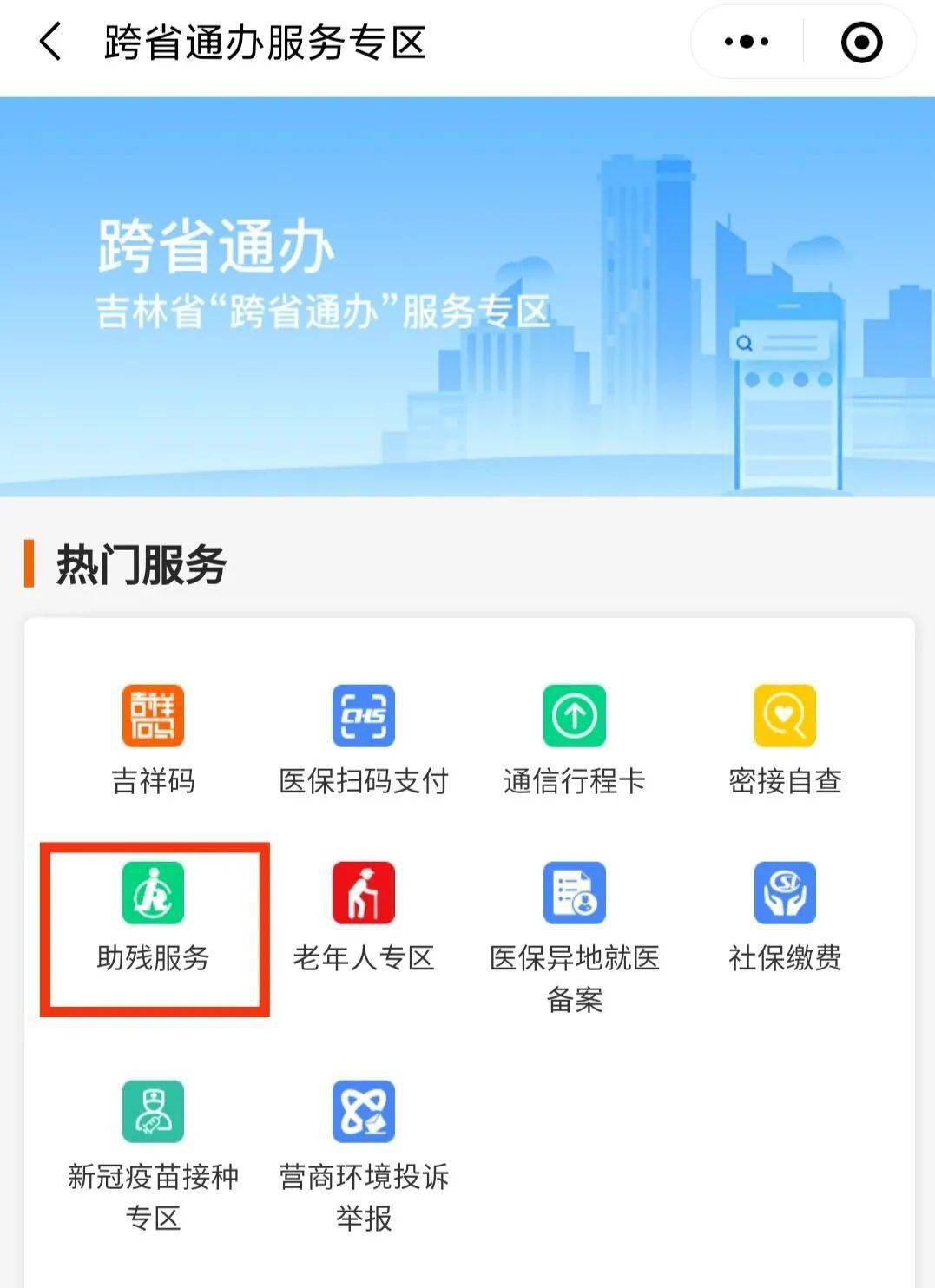Screen dimensions: 935x1288
Task: Open 助残服务
Action: pos(153,894)
